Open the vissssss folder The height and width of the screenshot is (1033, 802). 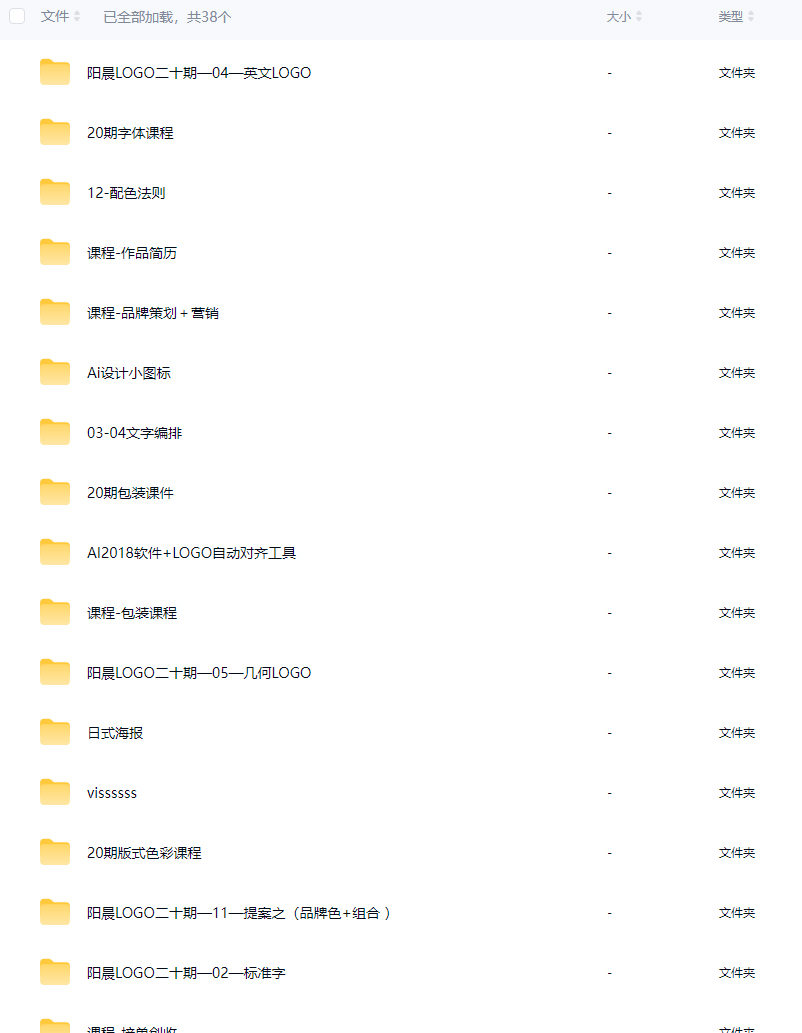point(112,793)
